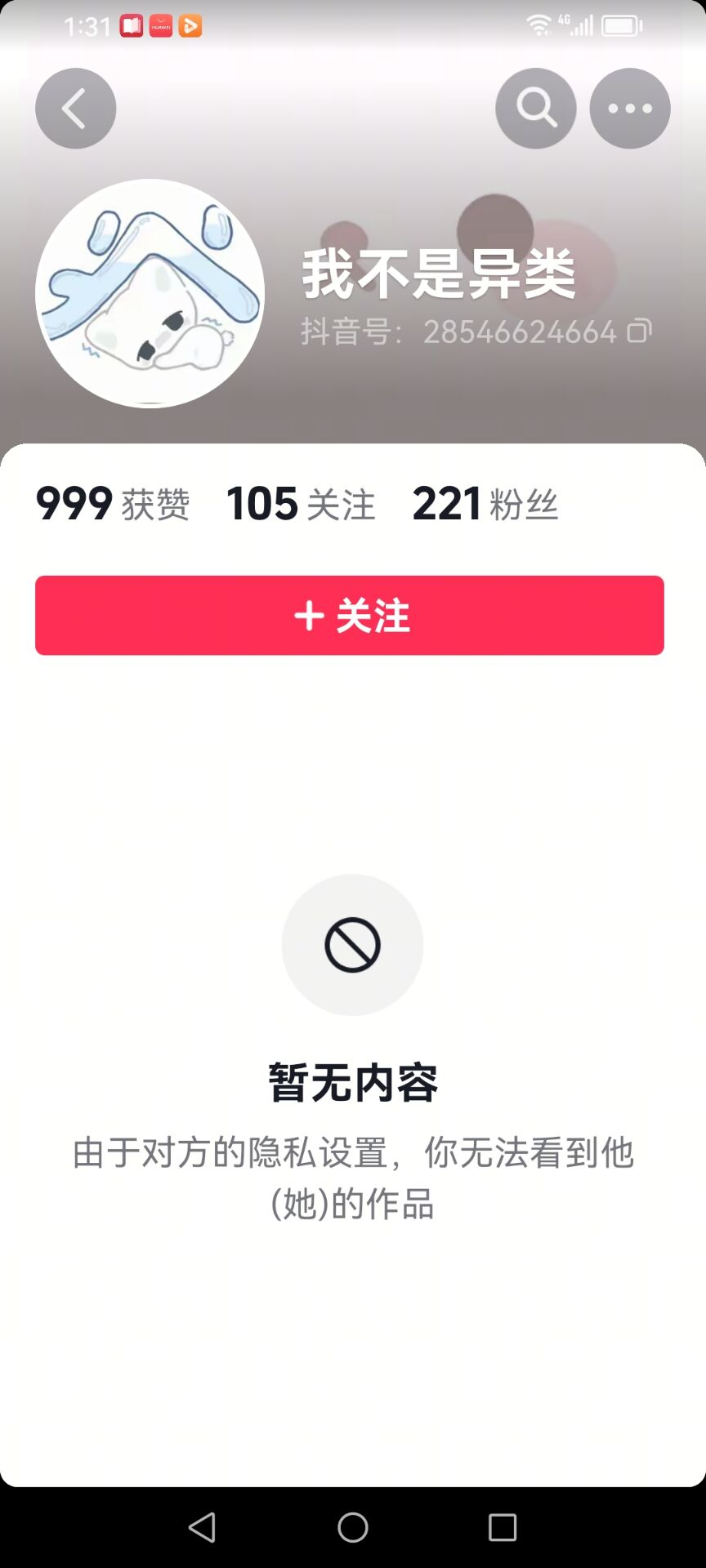This screenshot has width=706, height=1568.
Task: Open search on this profile
Action: pyautogui.click(x=536, y=109)
